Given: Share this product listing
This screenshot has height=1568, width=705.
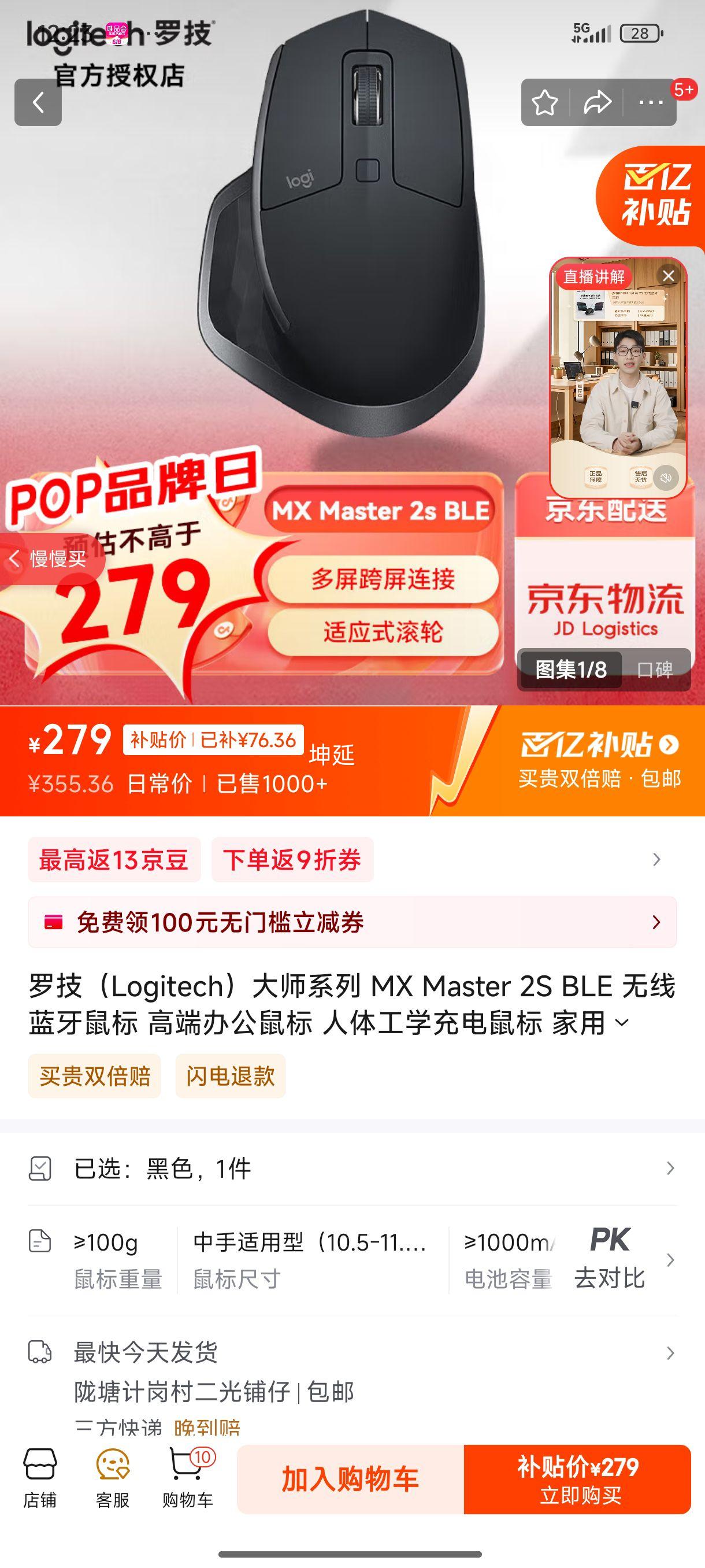Looking at the screenshot, I should pos(597,102).
